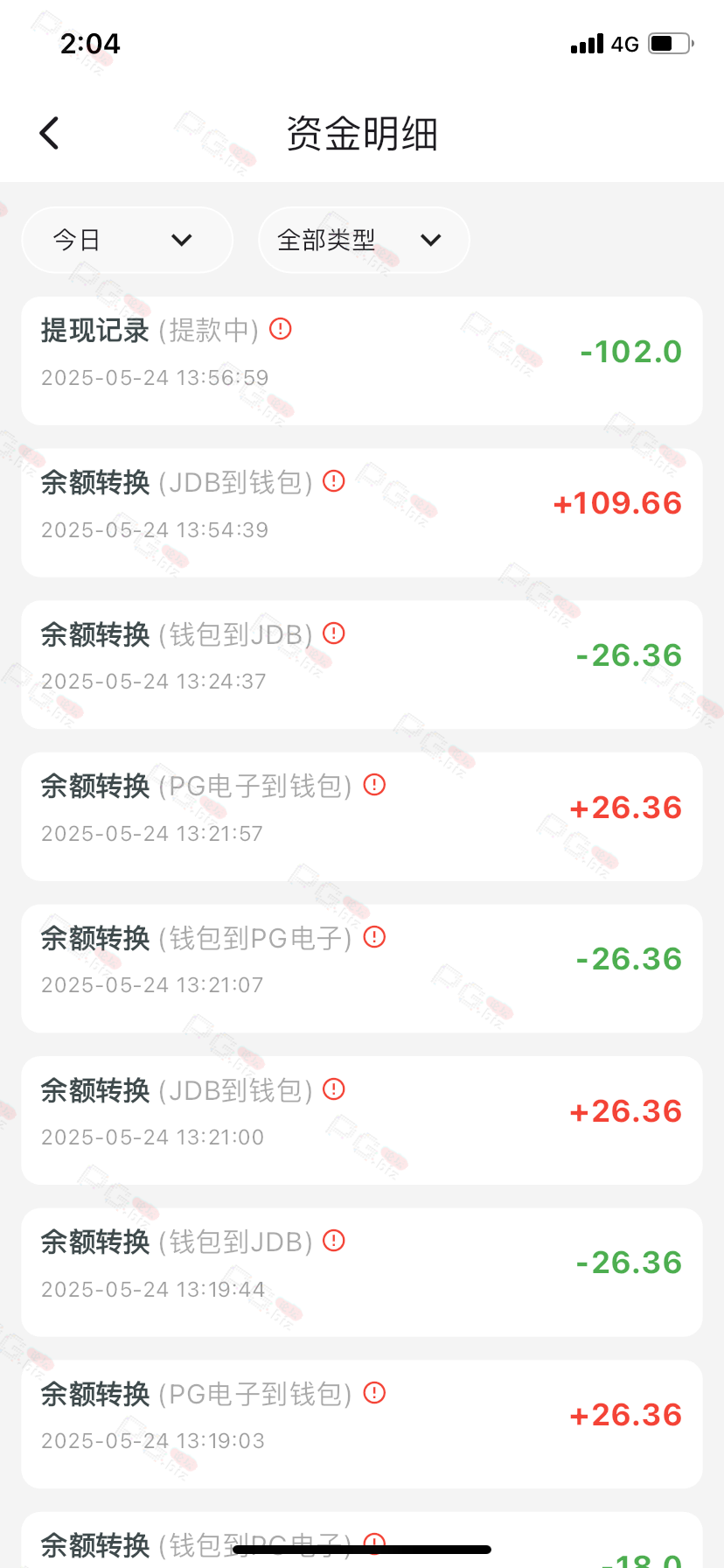The image size is (724, 1568).
Task: Expand the 全部类型 type filter
Action: [364, 240]
